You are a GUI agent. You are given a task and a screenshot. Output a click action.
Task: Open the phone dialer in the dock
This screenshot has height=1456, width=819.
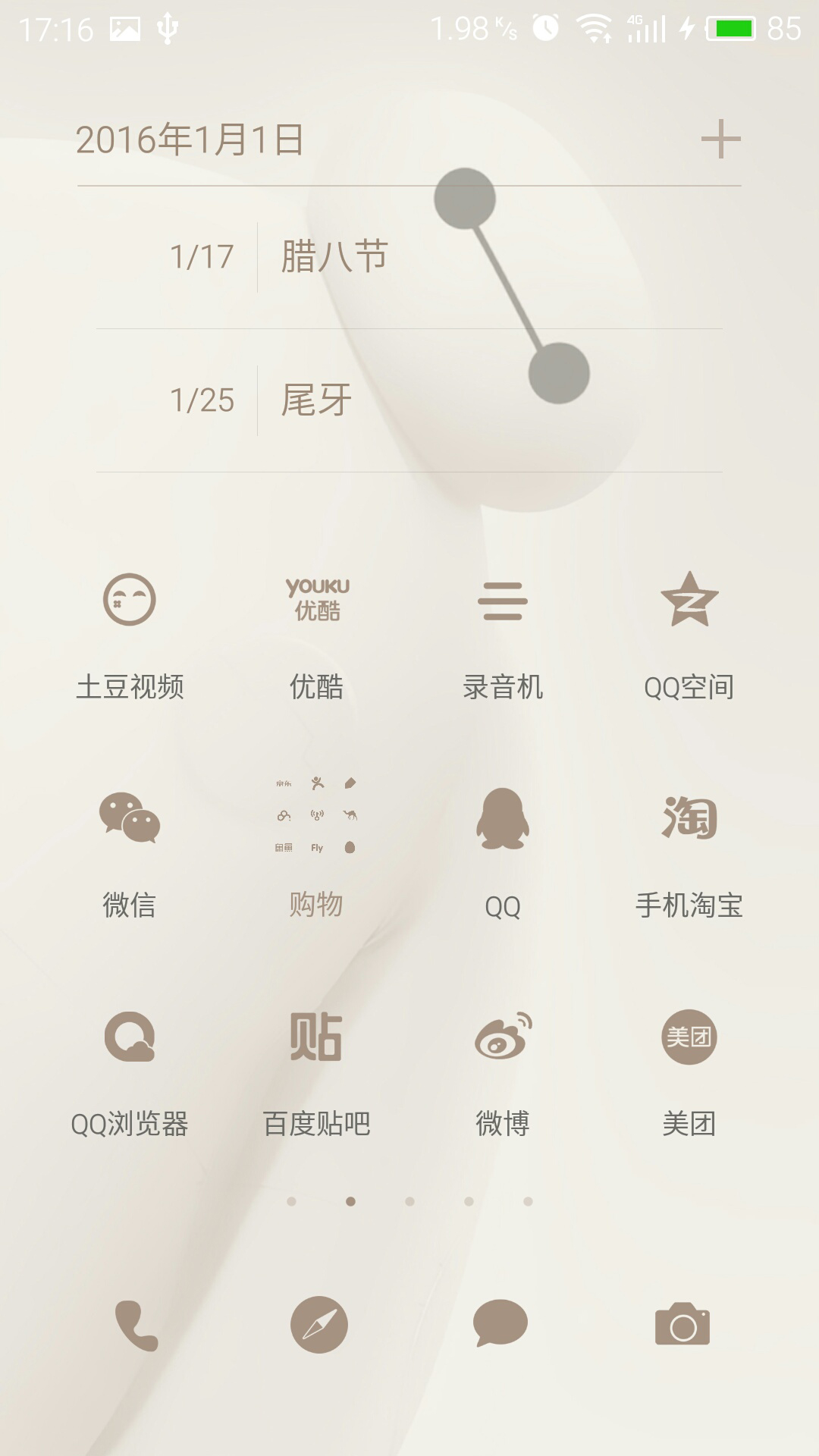click(136, 1325)
